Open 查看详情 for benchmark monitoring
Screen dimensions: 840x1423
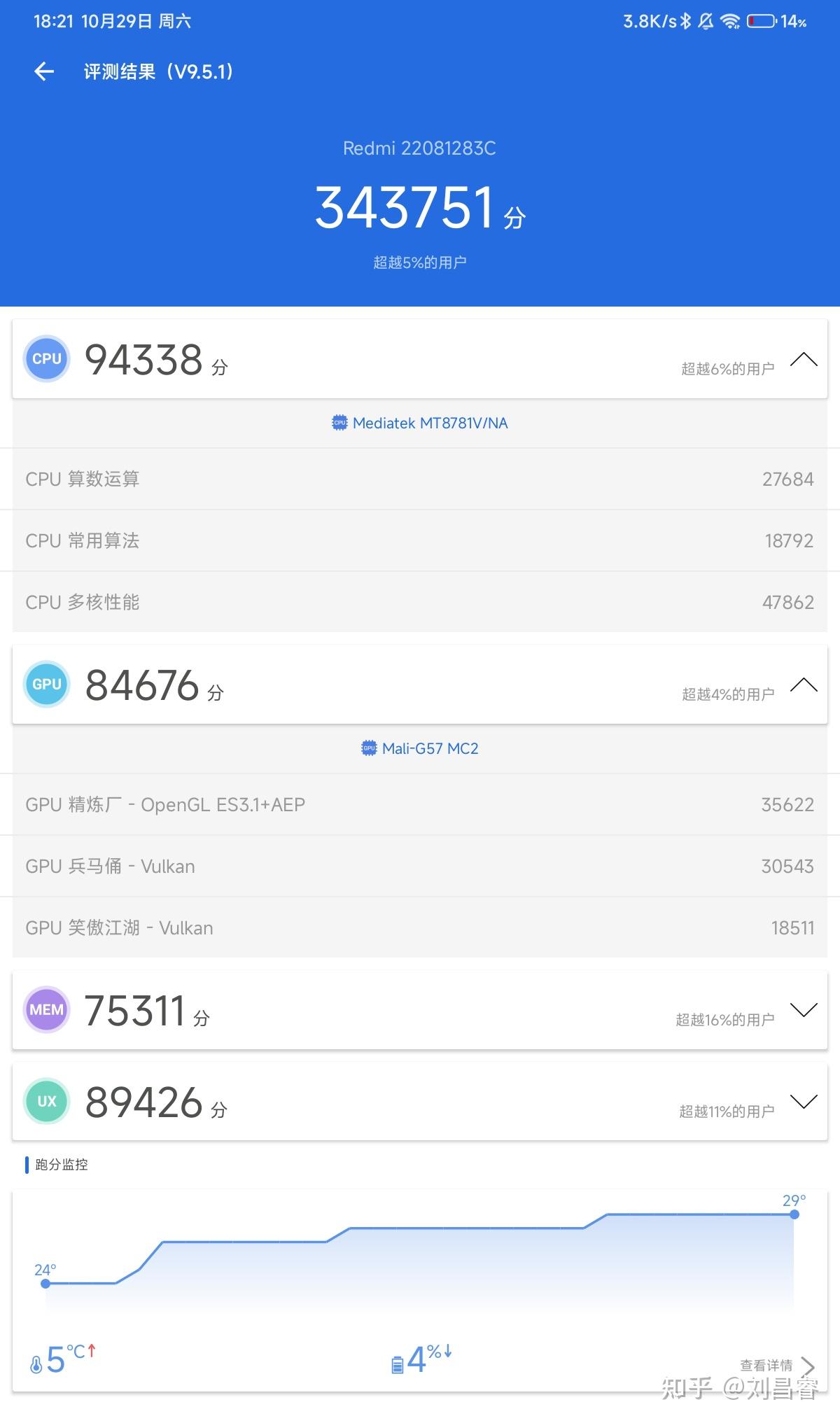pyautogui.click(x=776, y=1365)
